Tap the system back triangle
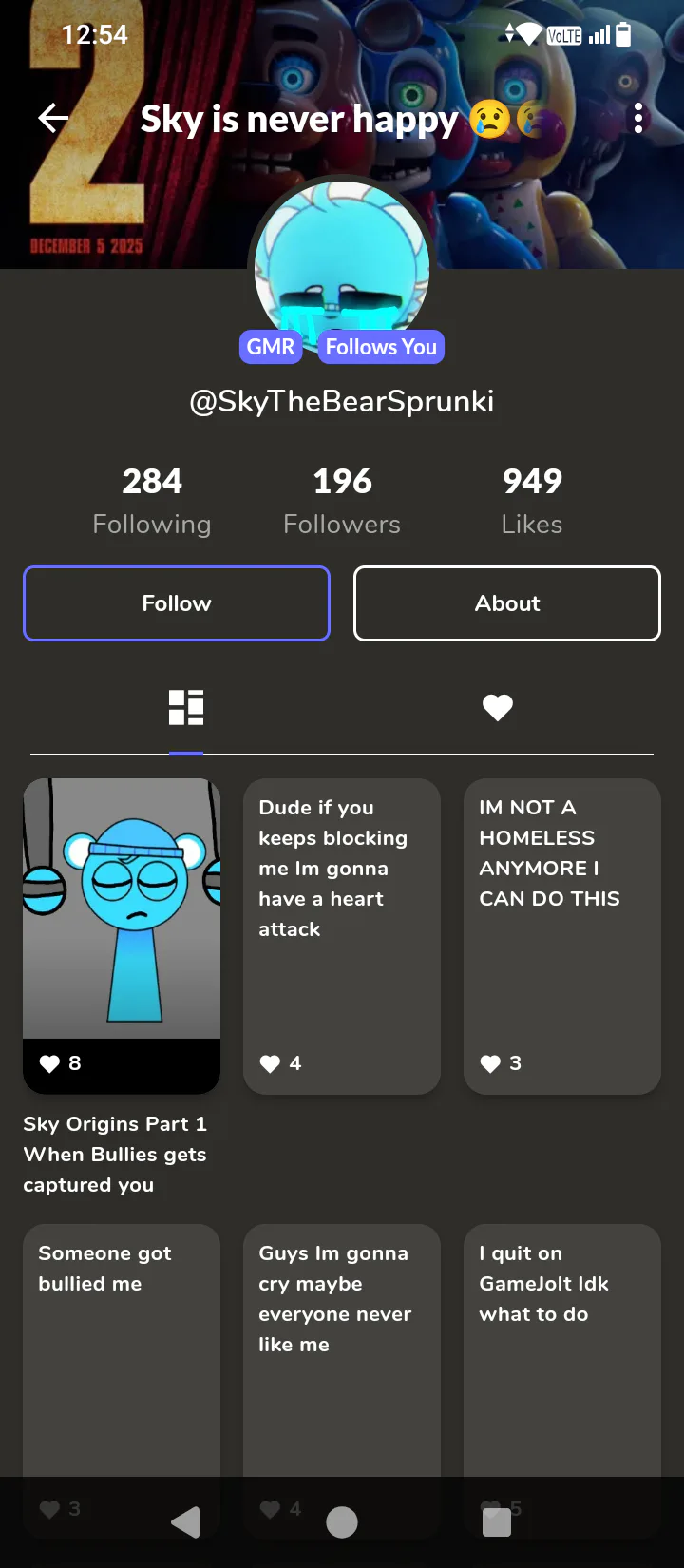Viewport: 684px width, 1568px height. point(186,1522)
